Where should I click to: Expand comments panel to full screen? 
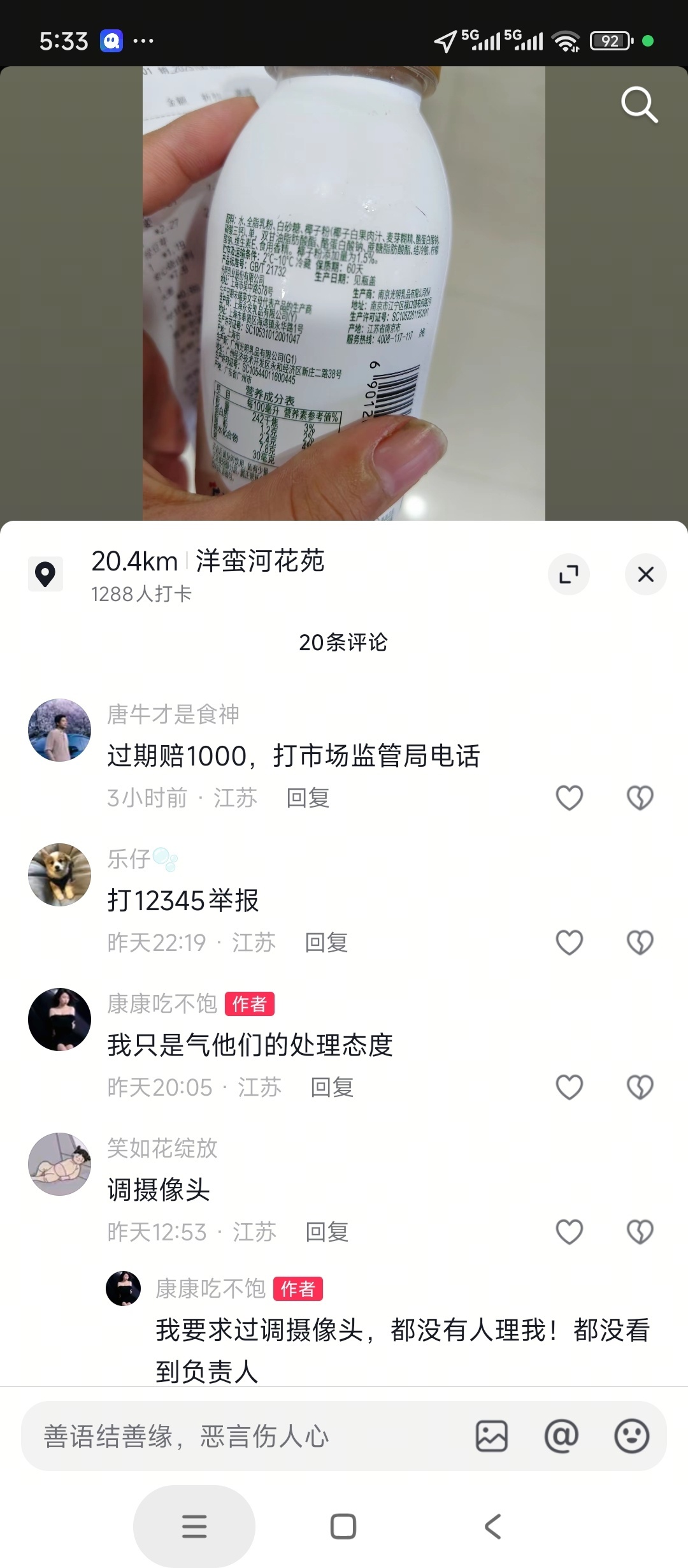[568, 574]
